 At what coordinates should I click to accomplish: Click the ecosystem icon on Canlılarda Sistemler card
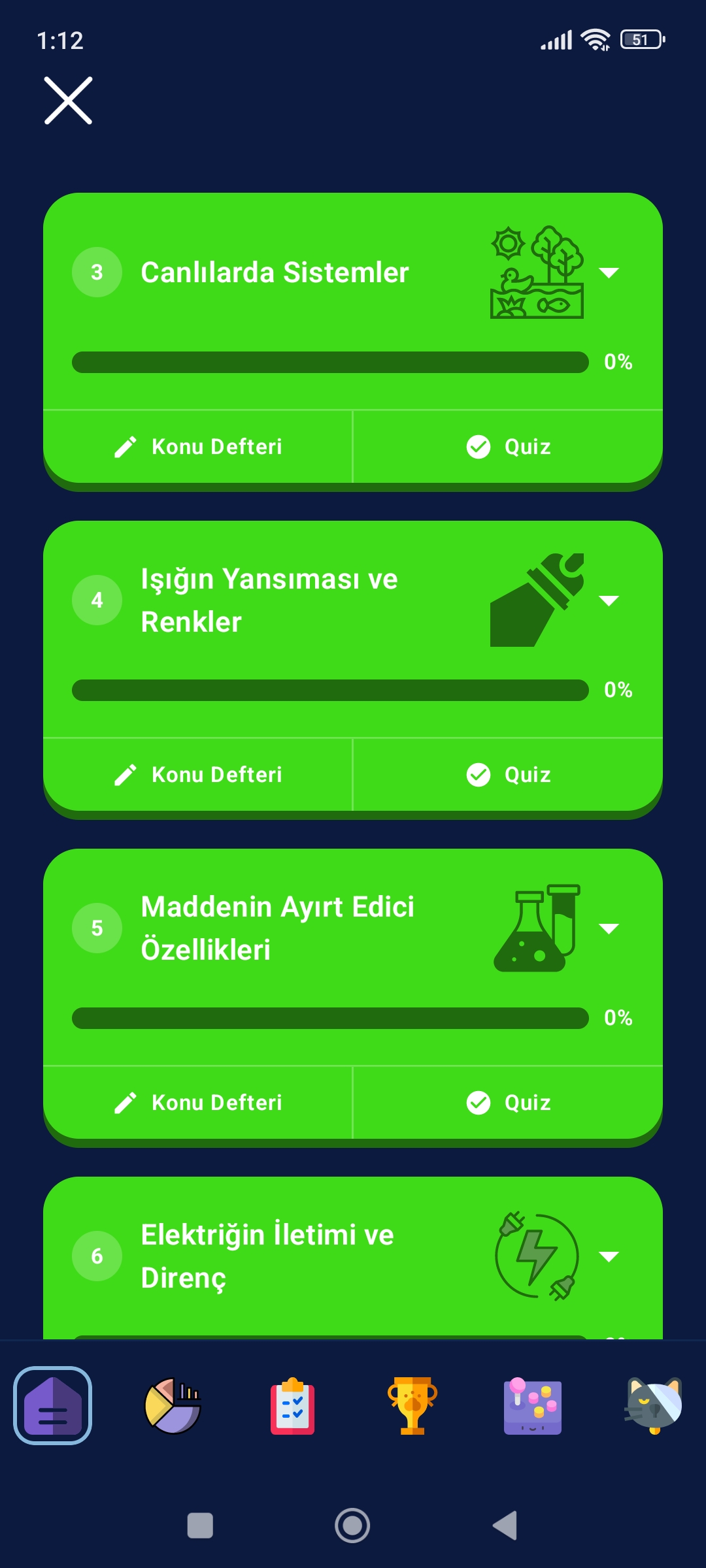537,273
